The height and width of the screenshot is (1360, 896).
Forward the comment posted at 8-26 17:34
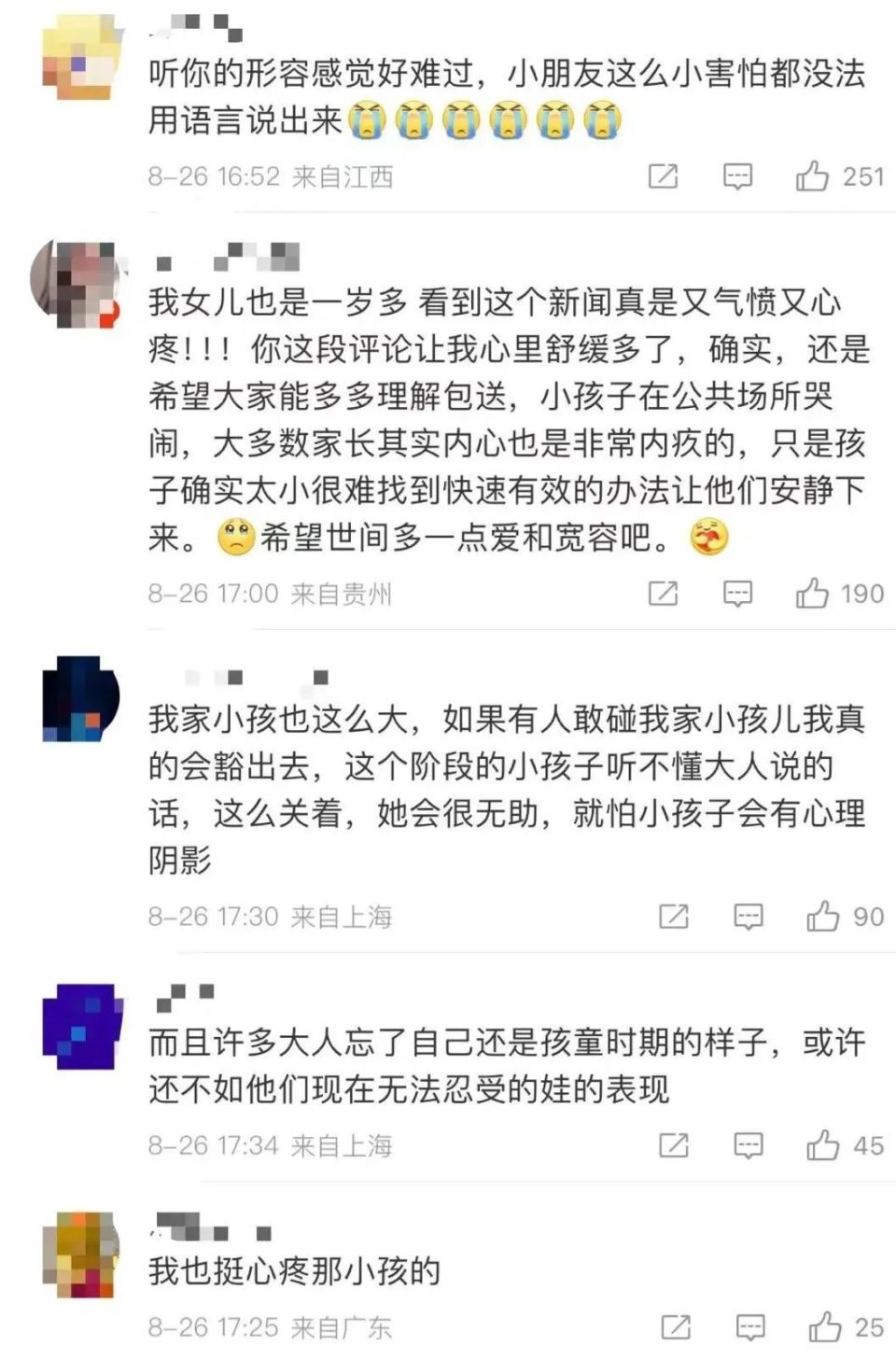click(x=673, y=1144)
